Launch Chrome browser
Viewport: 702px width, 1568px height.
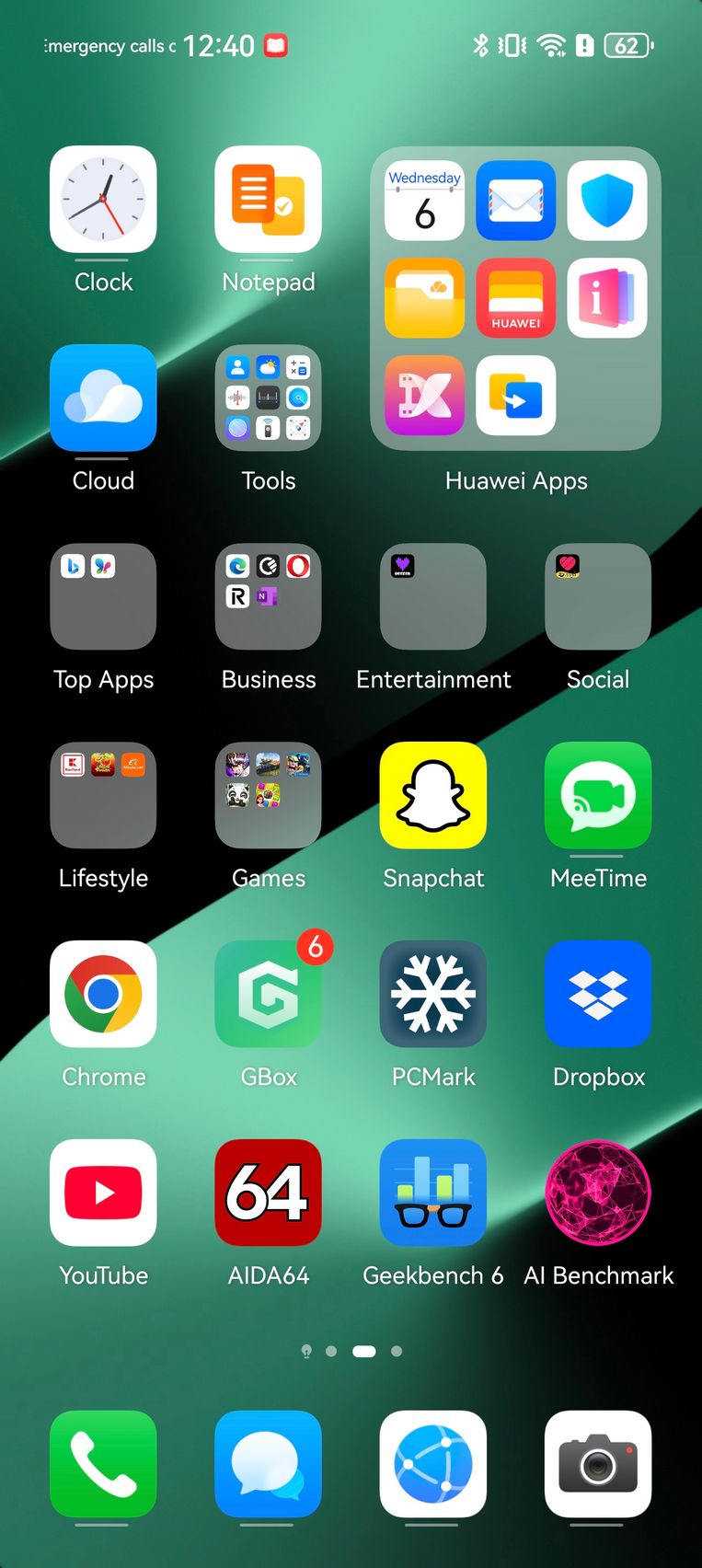coord(103,994)
